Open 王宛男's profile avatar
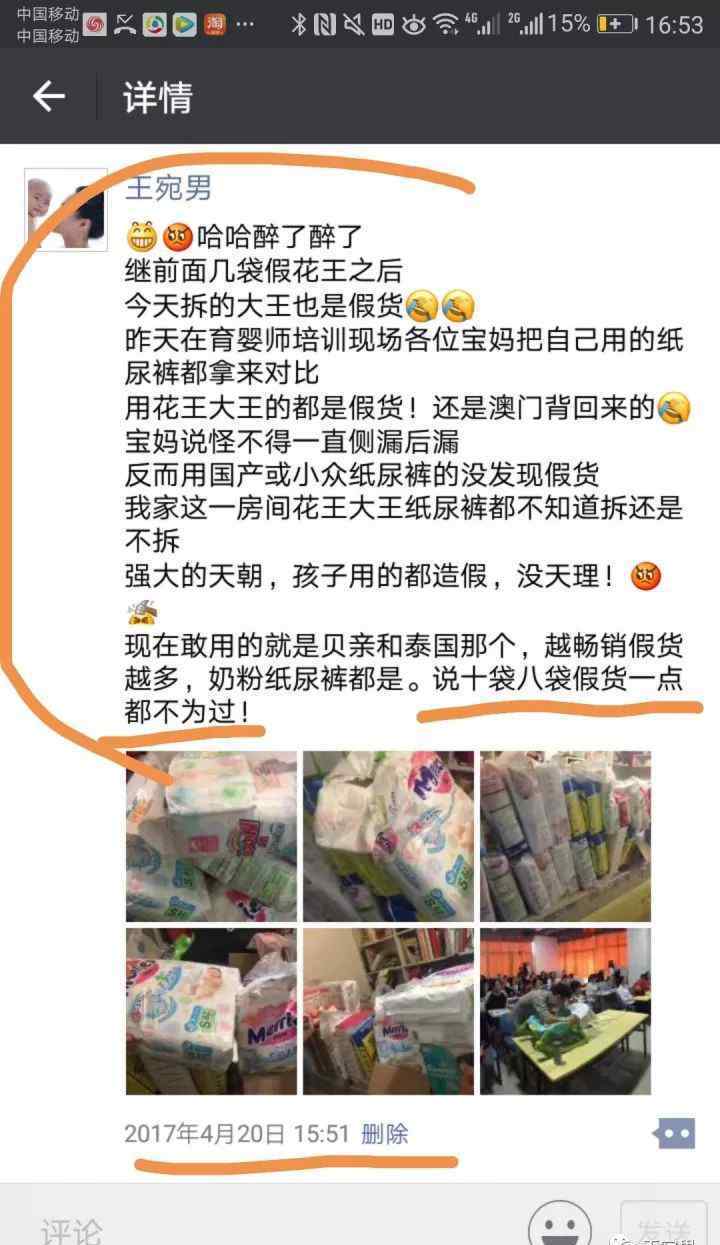The height and width of the screenshot is (1245, 720). point(65,209)
